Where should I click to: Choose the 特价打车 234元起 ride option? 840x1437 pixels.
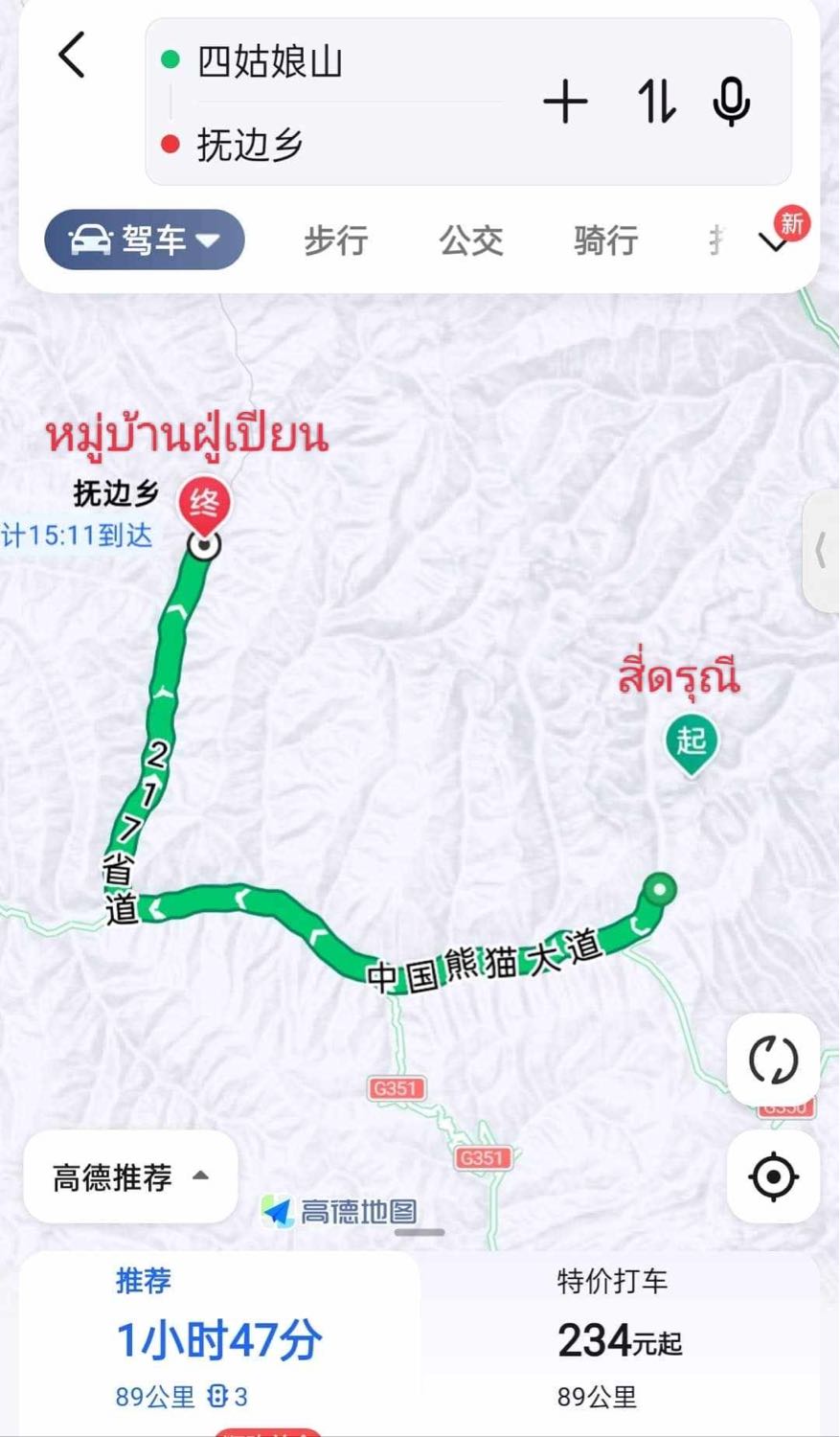click(620, 1339)
